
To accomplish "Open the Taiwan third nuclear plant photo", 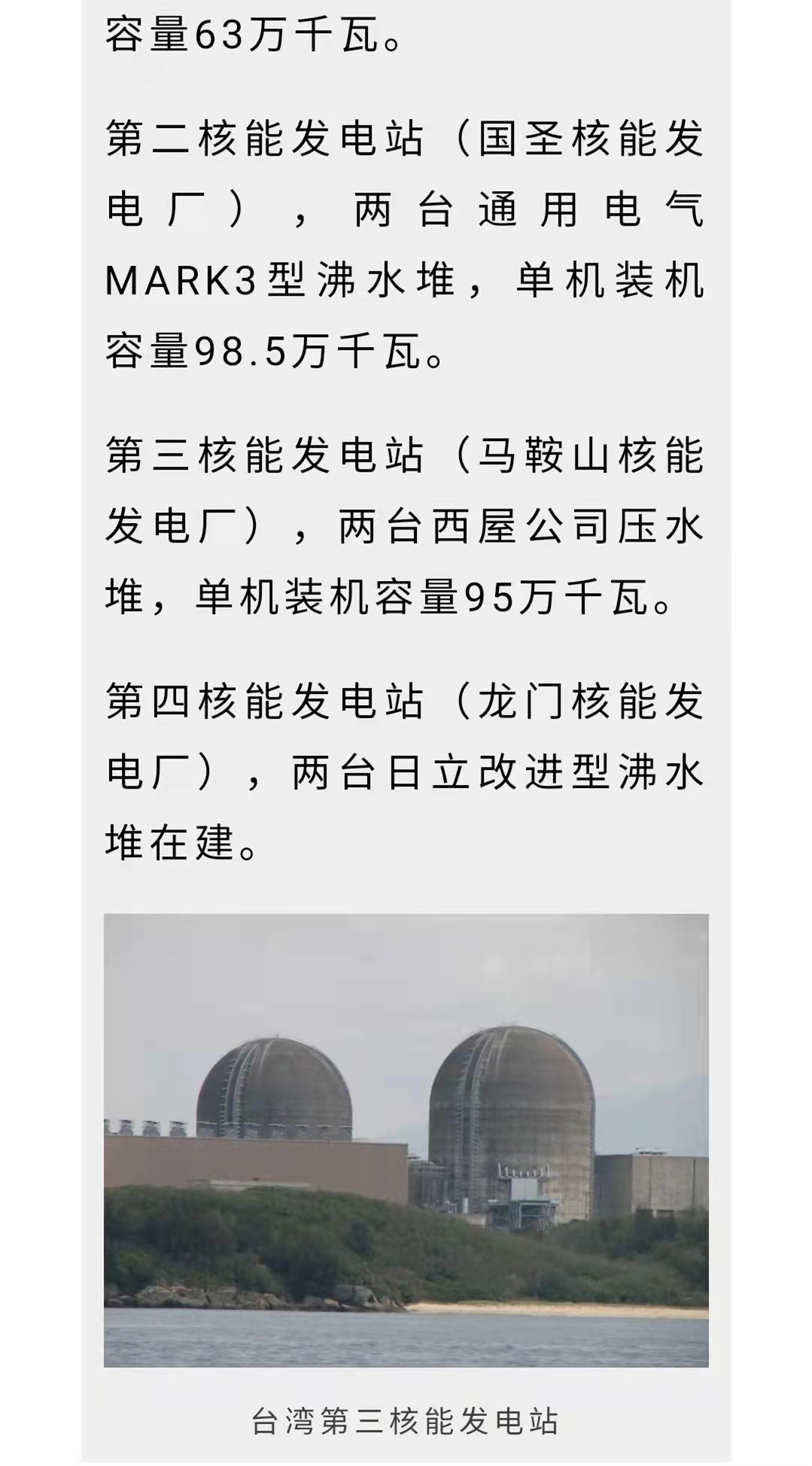I will coord(406,1139).
